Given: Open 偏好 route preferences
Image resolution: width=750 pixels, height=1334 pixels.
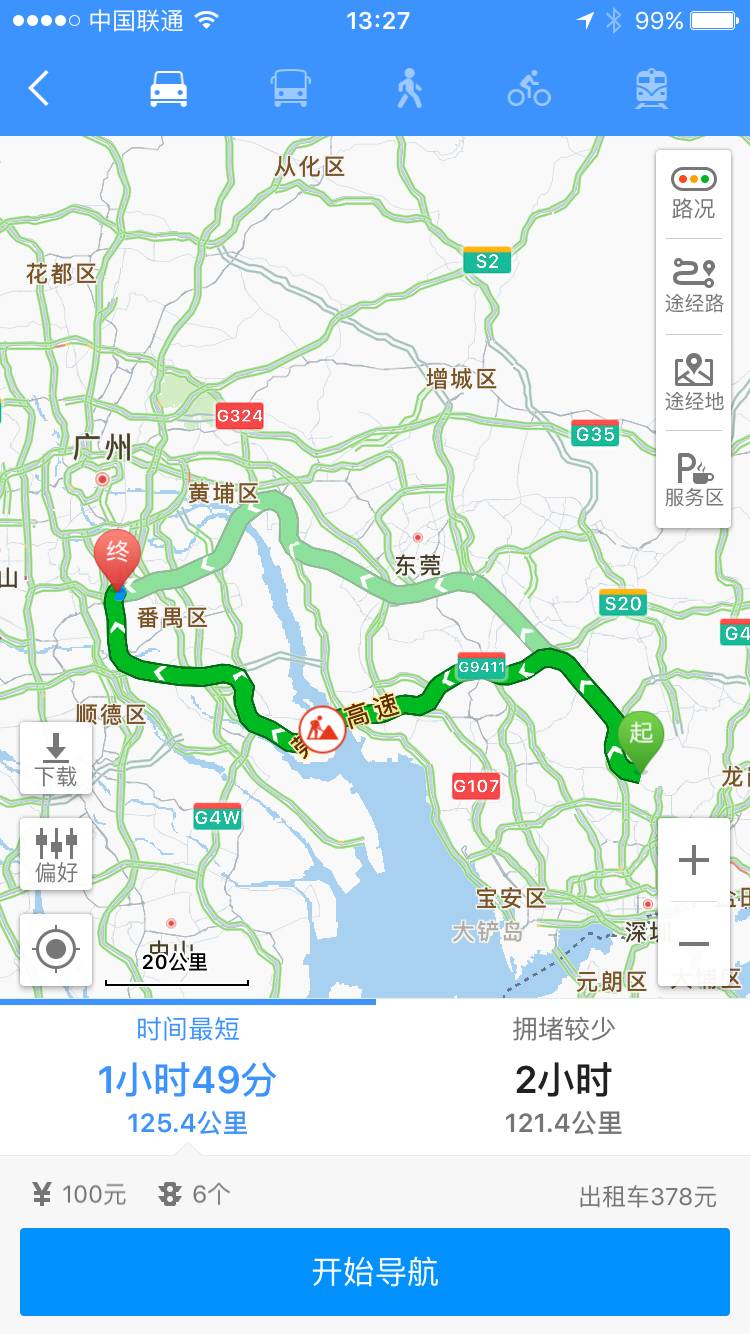Looking at the screenshot, I should (56, 855).
